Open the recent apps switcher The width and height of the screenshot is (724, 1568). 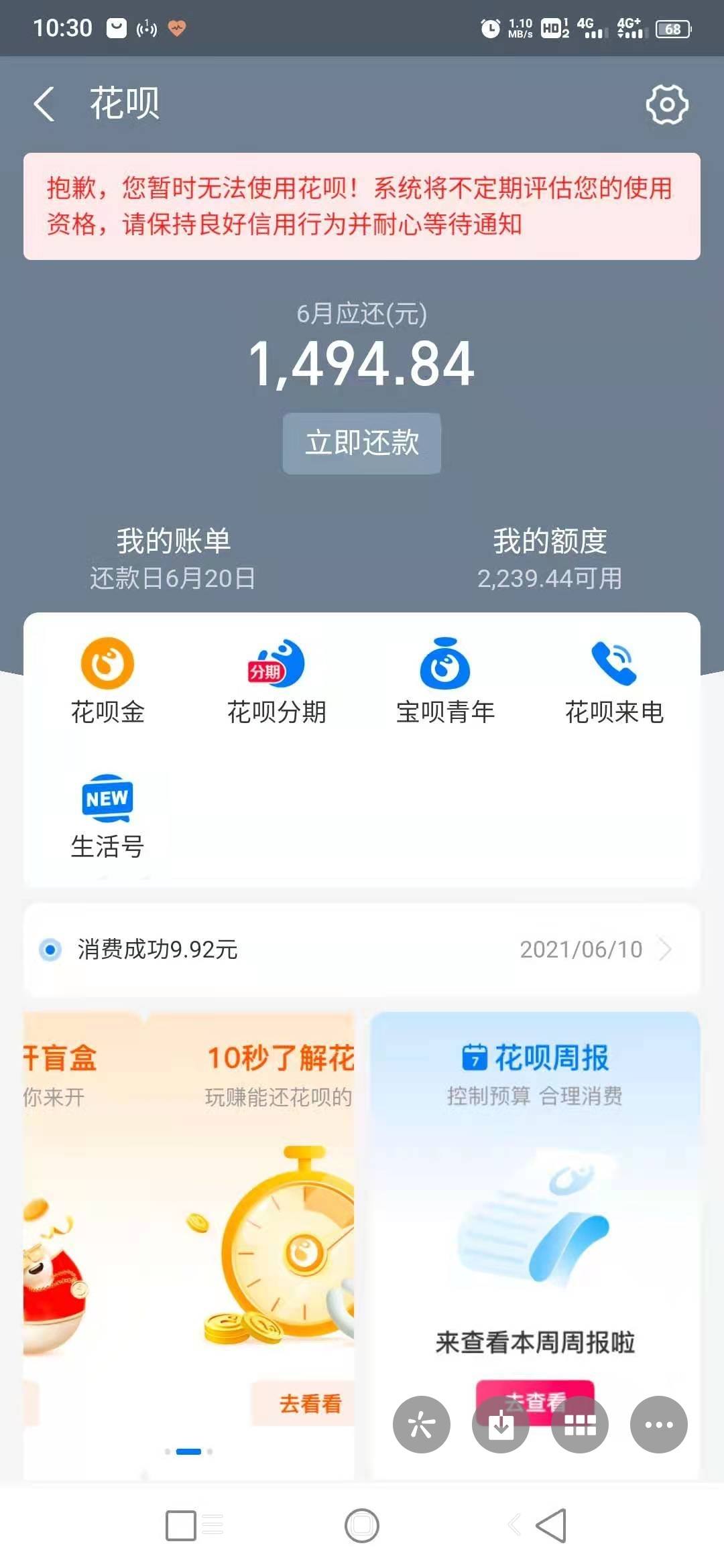[x=194, y=1526]
